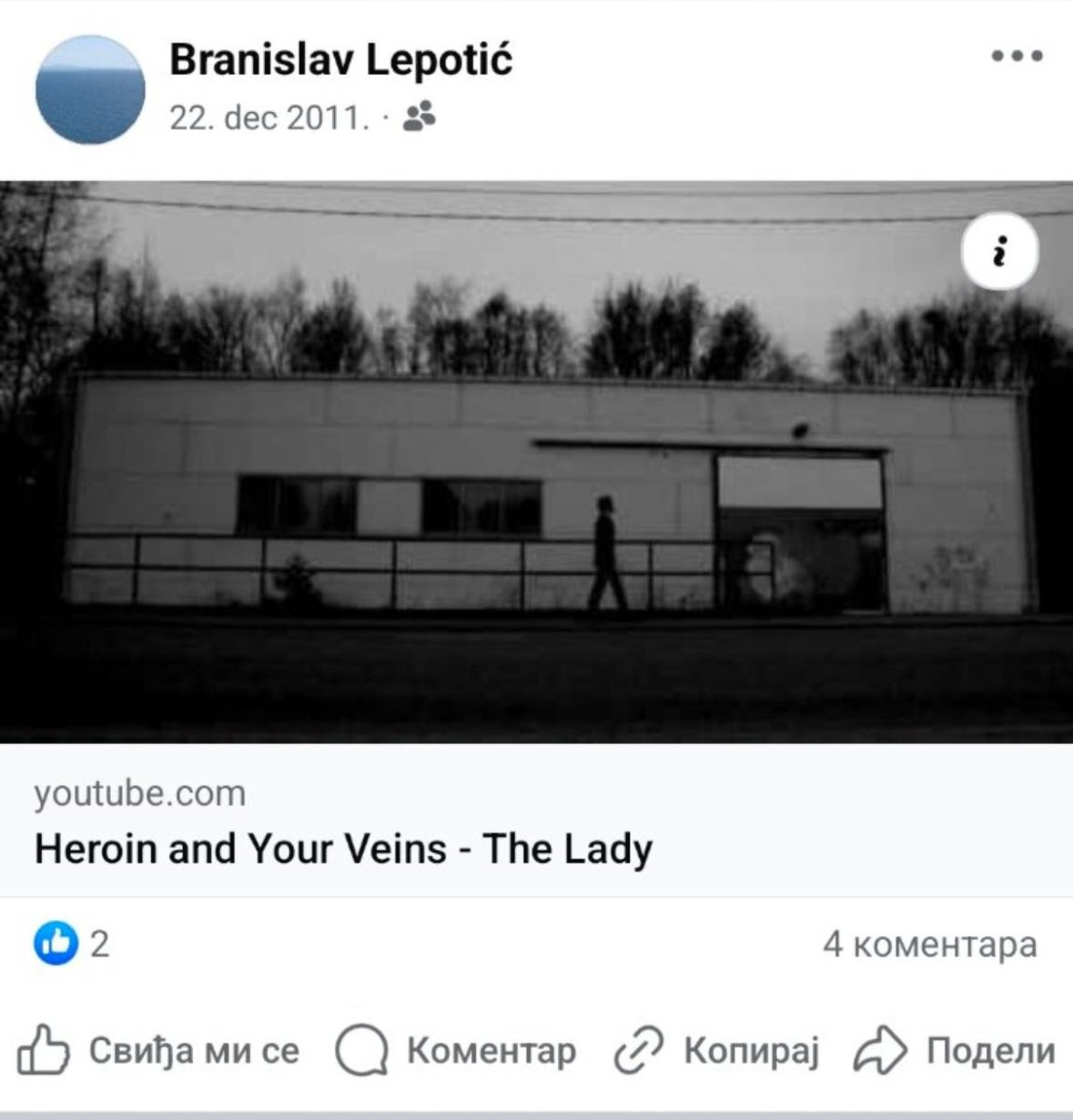1073x1120 pixels.
Task: Tap the info icon on the video preview
Action: 999,252
